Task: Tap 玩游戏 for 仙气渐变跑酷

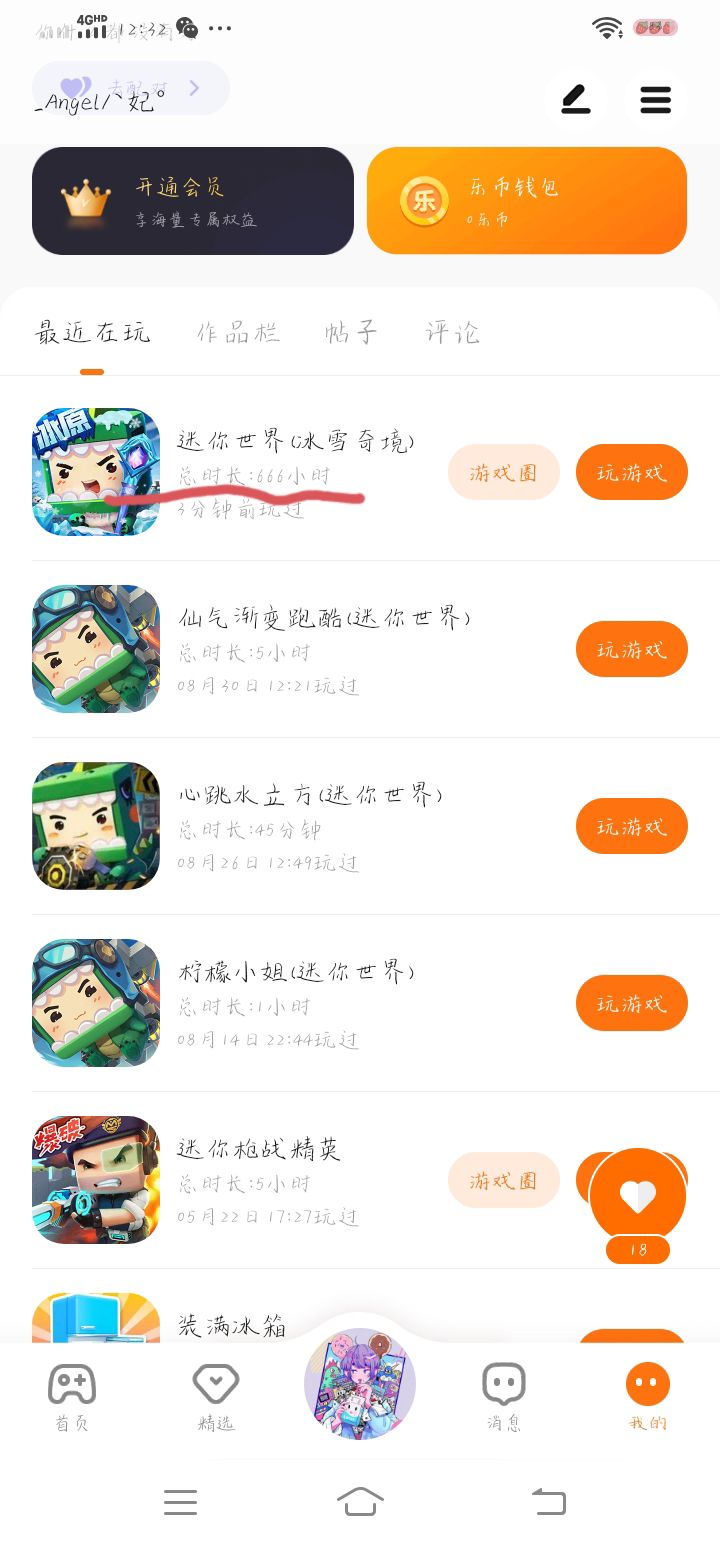Action: tap(631, 649)
